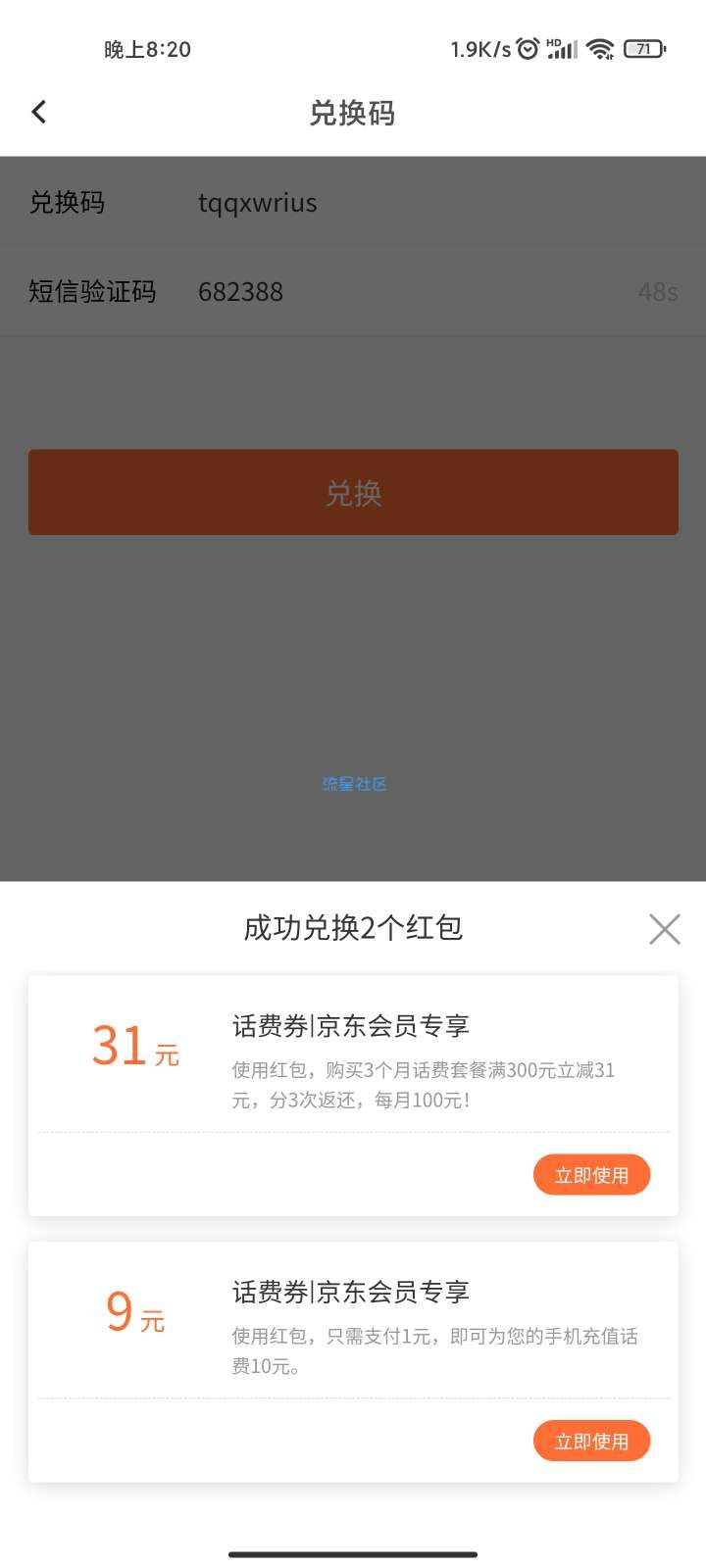This screenshot has width=706, height=1568.
Task: Use the 31元 phone bill coupon now
Action: tap(591, 1174)
